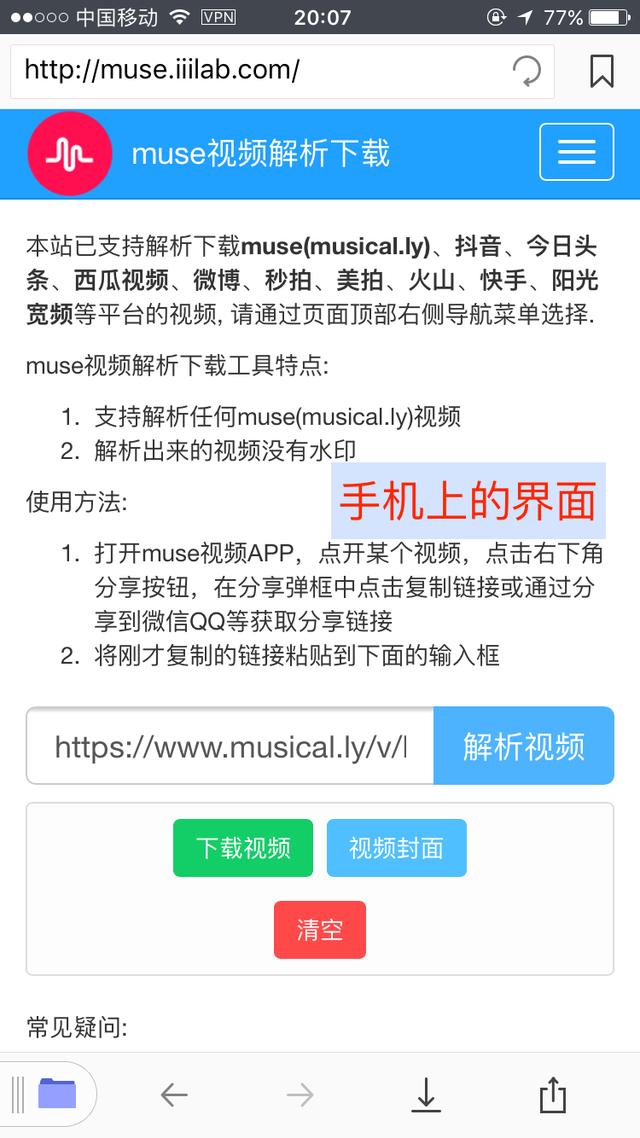Open the browser folder tab panel
640x1138 pixels.
coord(56,1094)
